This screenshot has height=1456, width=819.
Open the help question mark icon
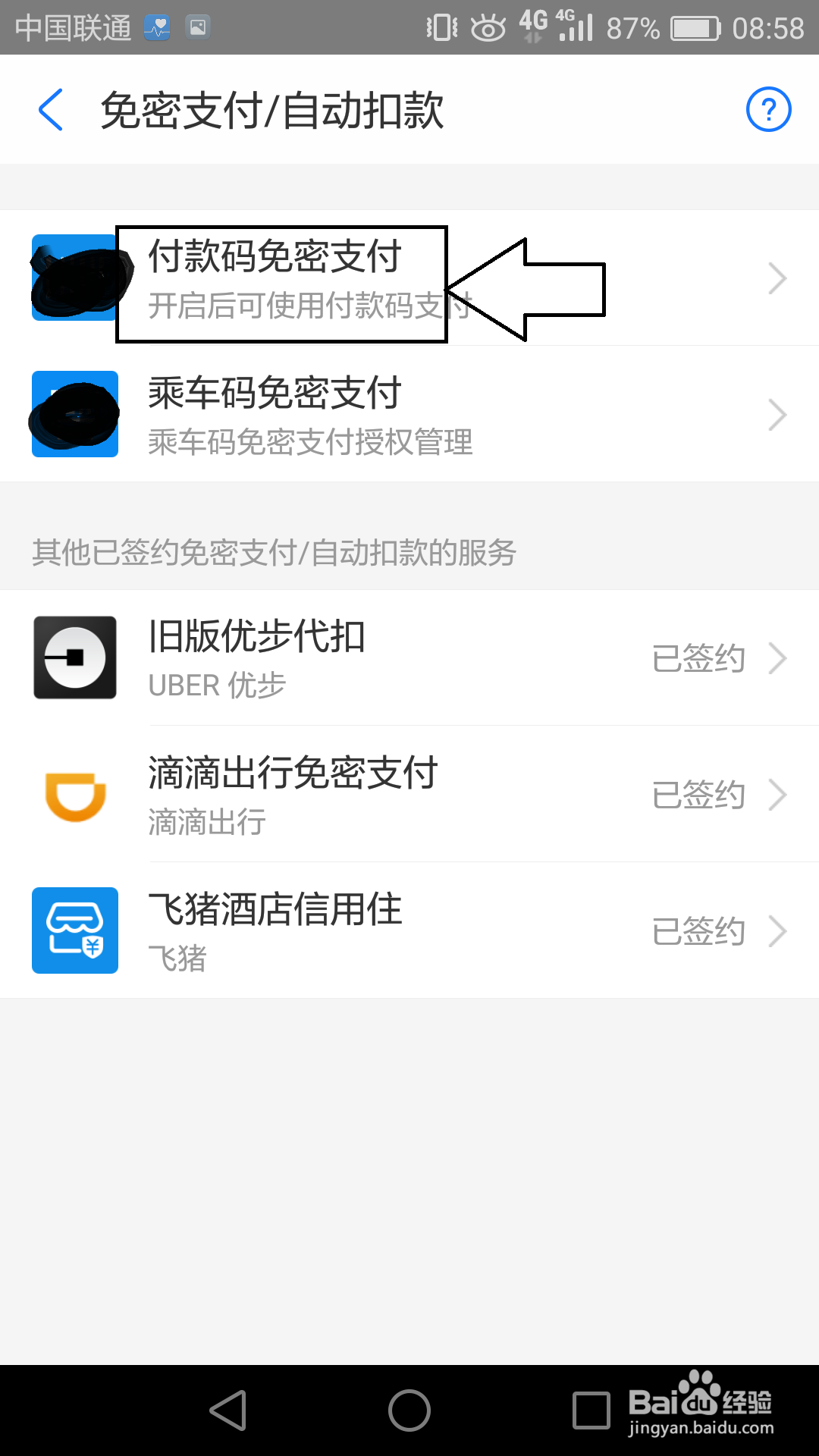click(768, 110)
